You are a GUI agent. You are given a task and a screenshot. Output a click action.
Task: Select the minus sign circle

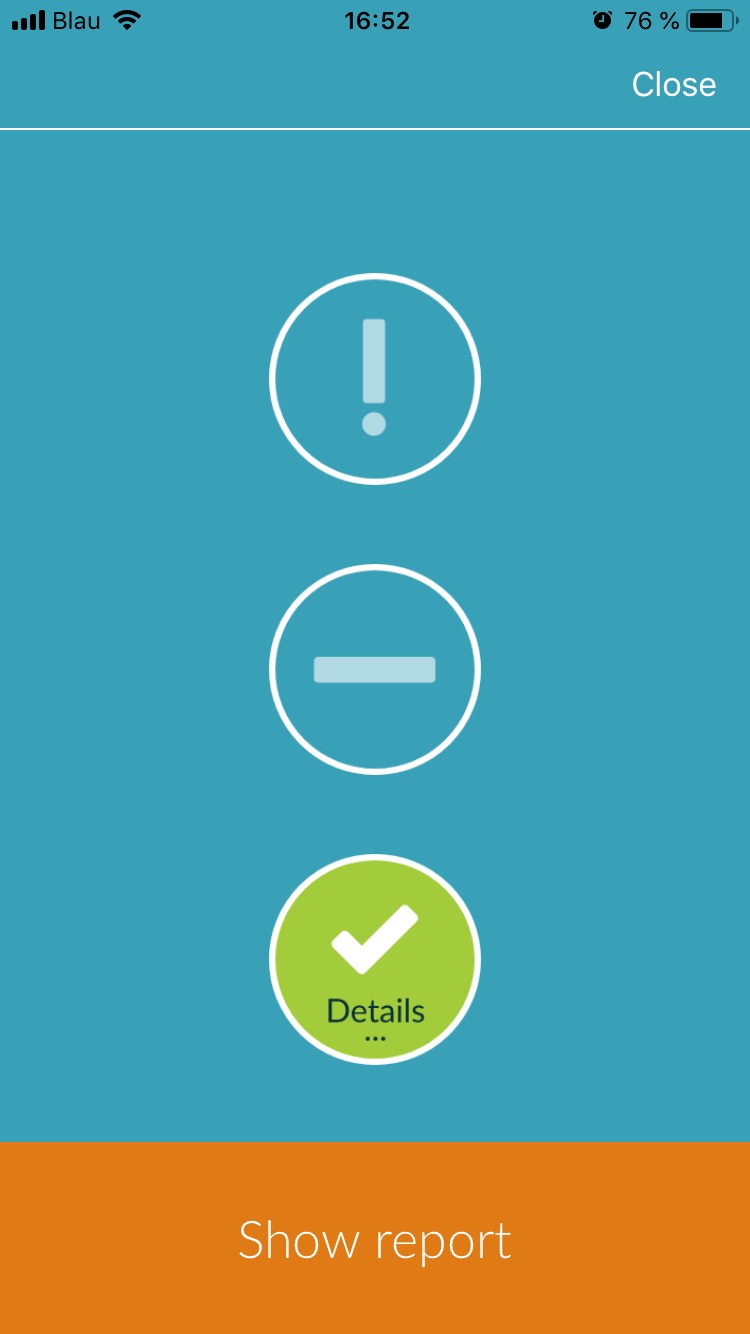pyautogui.click(x=375, y=669)
